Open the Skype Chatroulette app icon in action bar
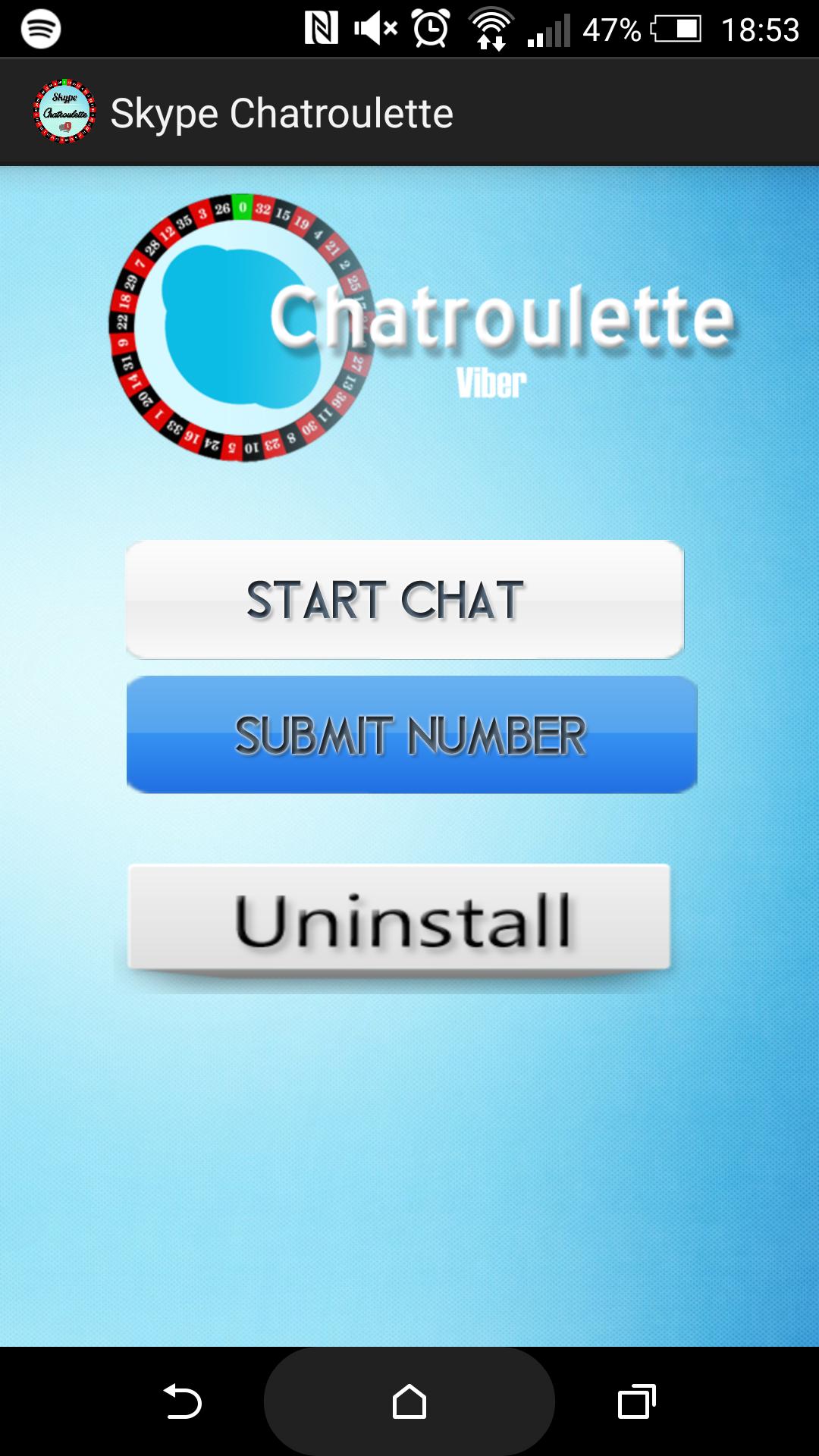Screen dimensions: 819x1456 pos(64,111)
